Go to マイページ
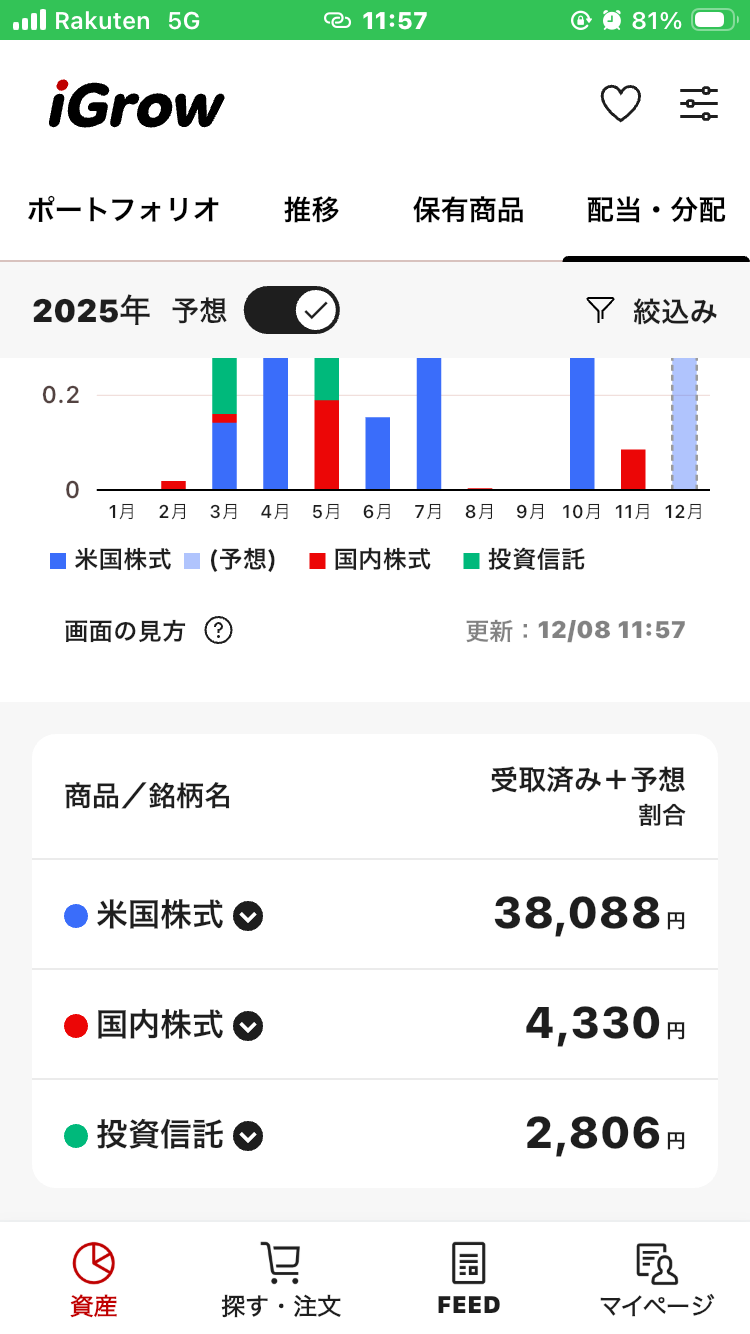Viewport: 750px width, 1334px height. click(x=656, y=1279)
